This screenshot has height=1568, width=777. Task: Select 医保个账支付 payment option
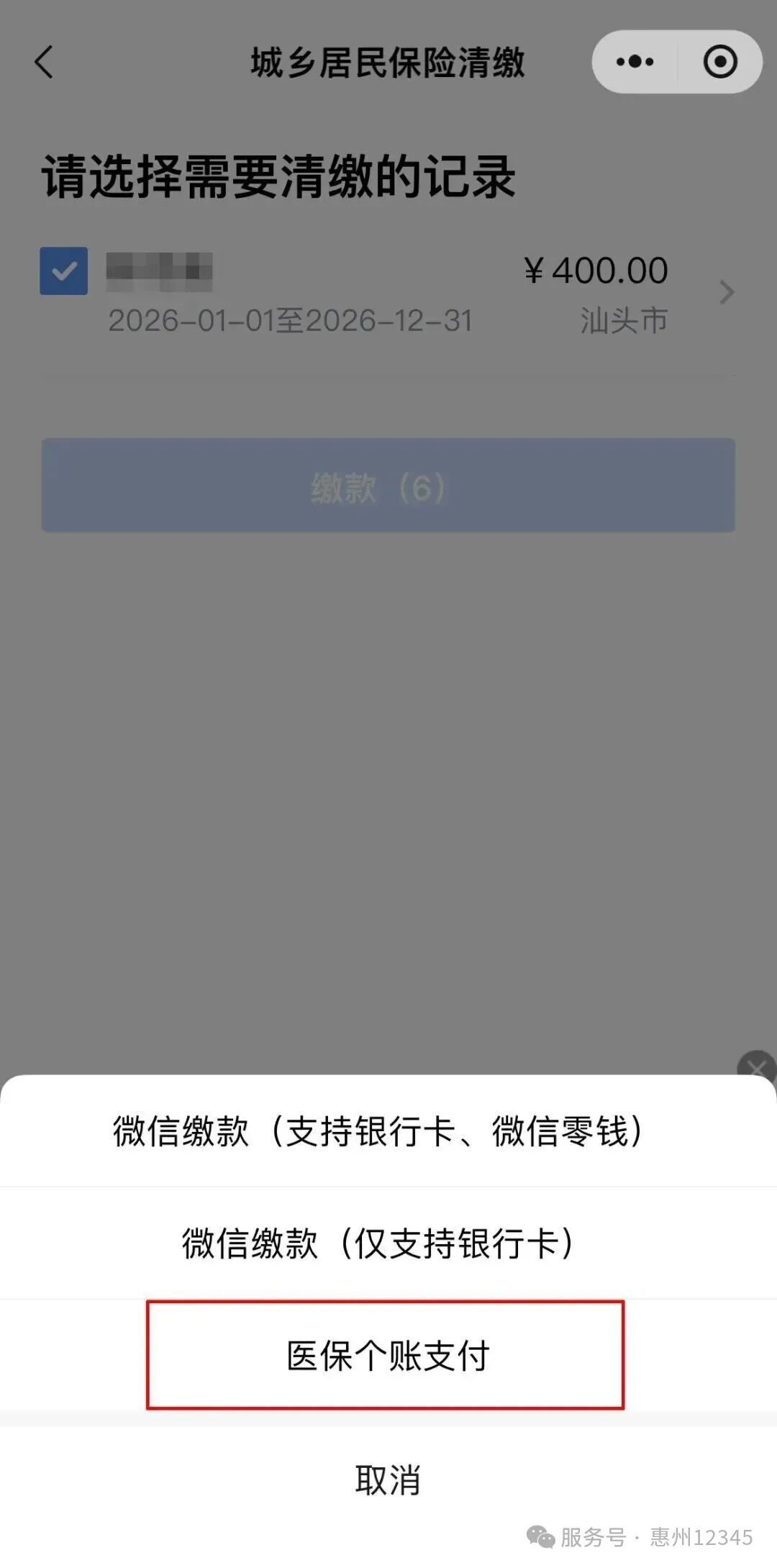386,1356
